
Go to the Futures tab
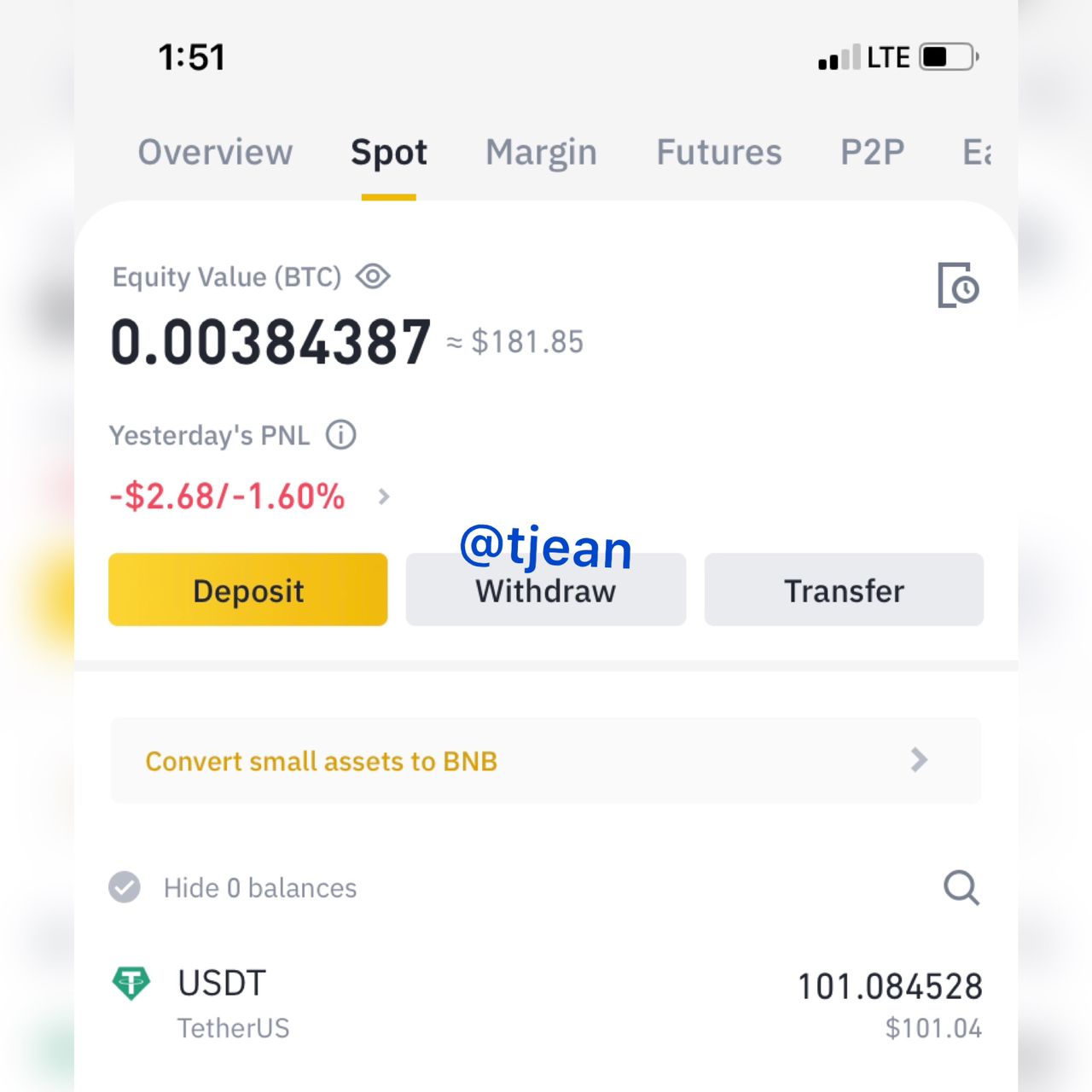tap(718, 153)
